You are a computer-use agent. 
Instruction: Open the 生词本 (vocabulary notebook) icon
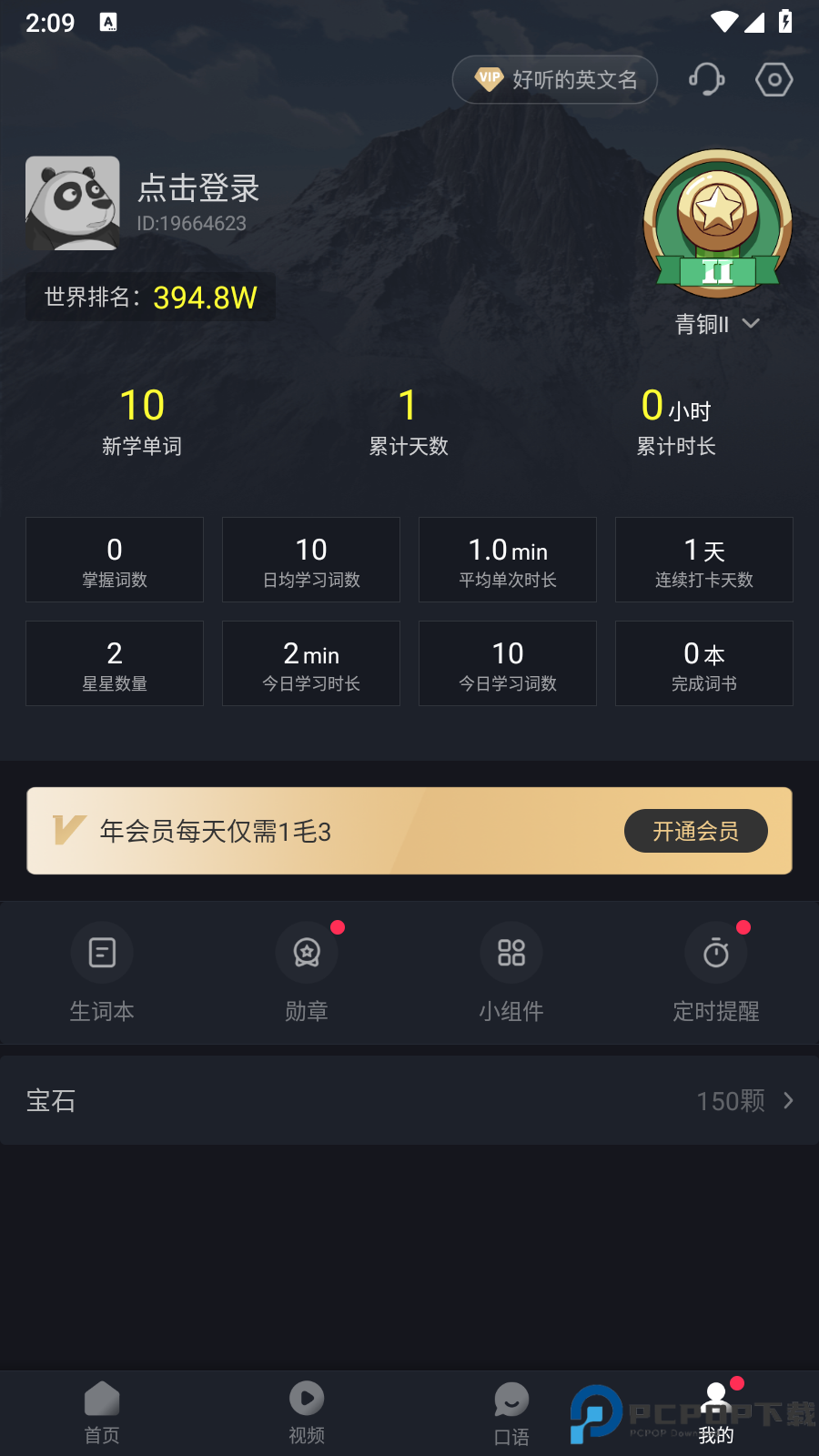click(x=102, y=972)
